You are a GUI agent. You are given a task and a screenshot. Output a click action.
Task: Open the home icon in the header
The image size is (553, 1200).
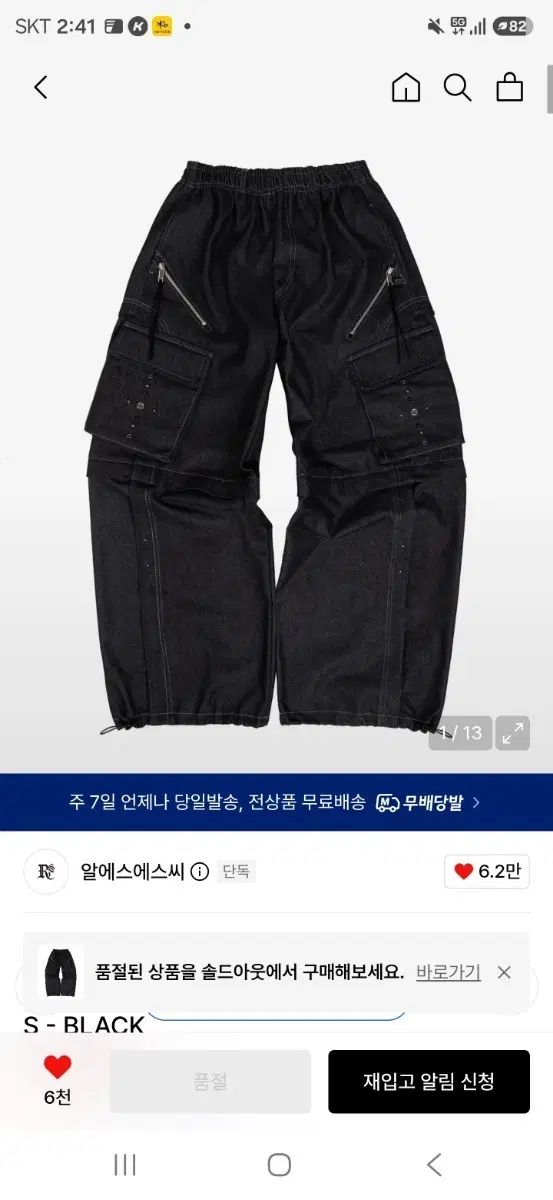tap(406, 88)
